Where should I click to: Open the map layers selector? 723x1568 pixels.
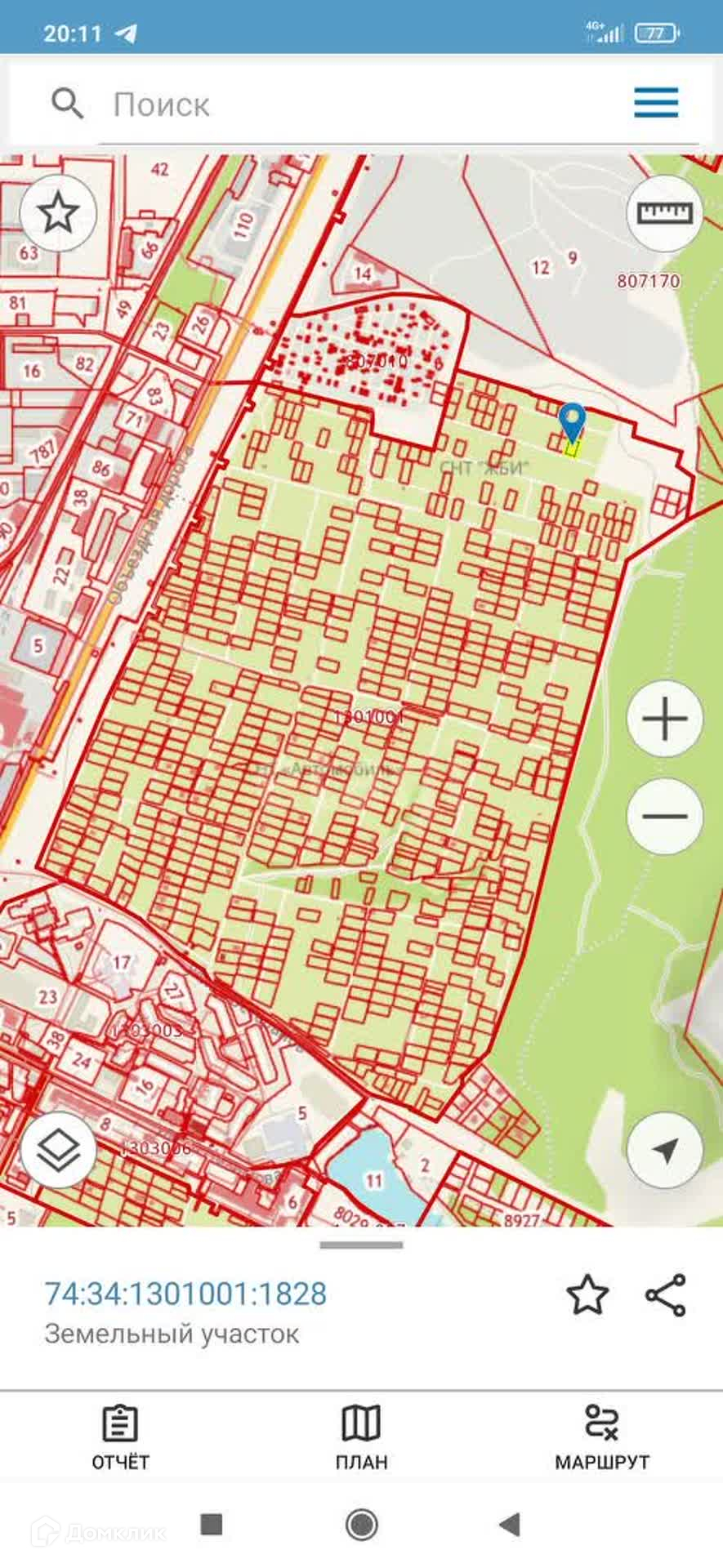click(59, 1151)
